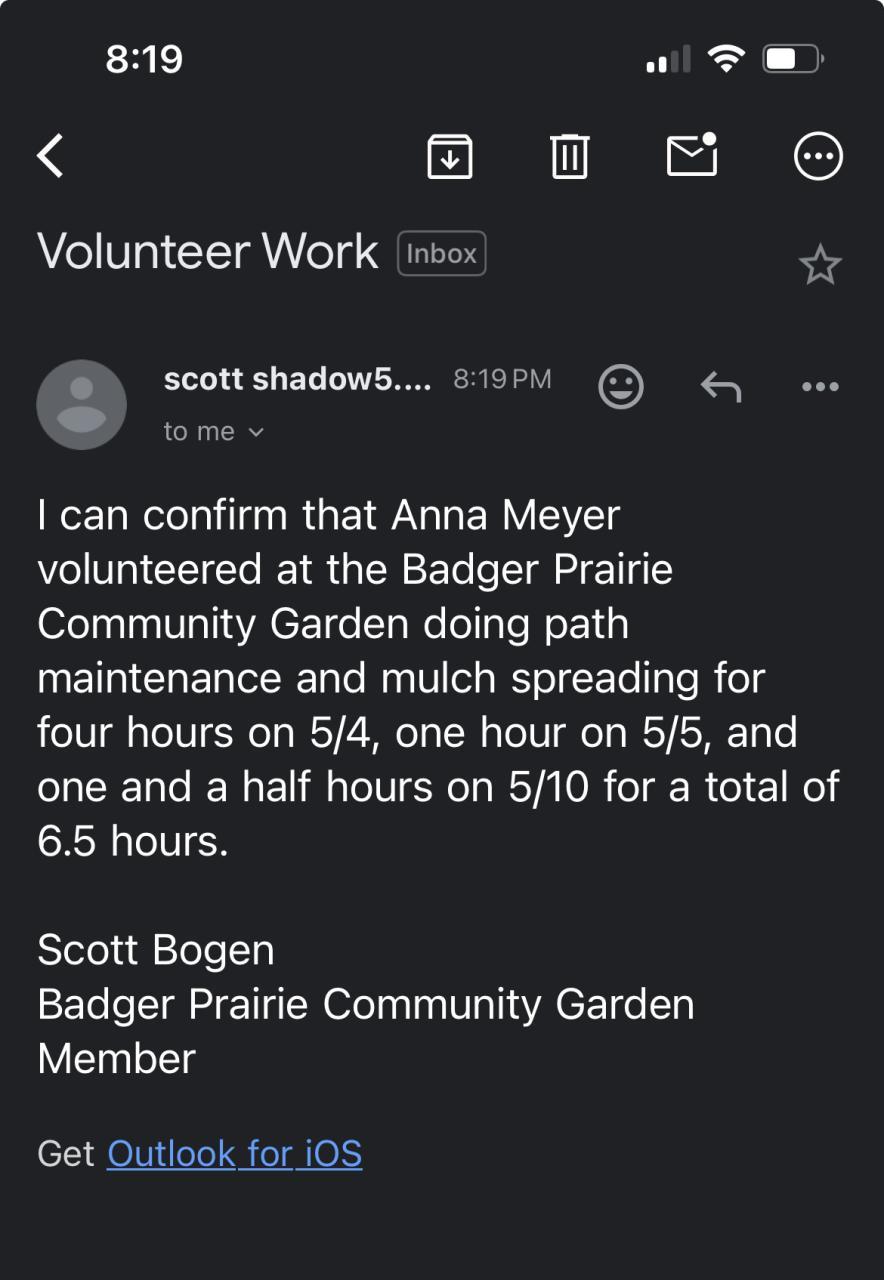Go back to the inbox
This screenshot has width=884, height=1280.
[x=50, y=156]
